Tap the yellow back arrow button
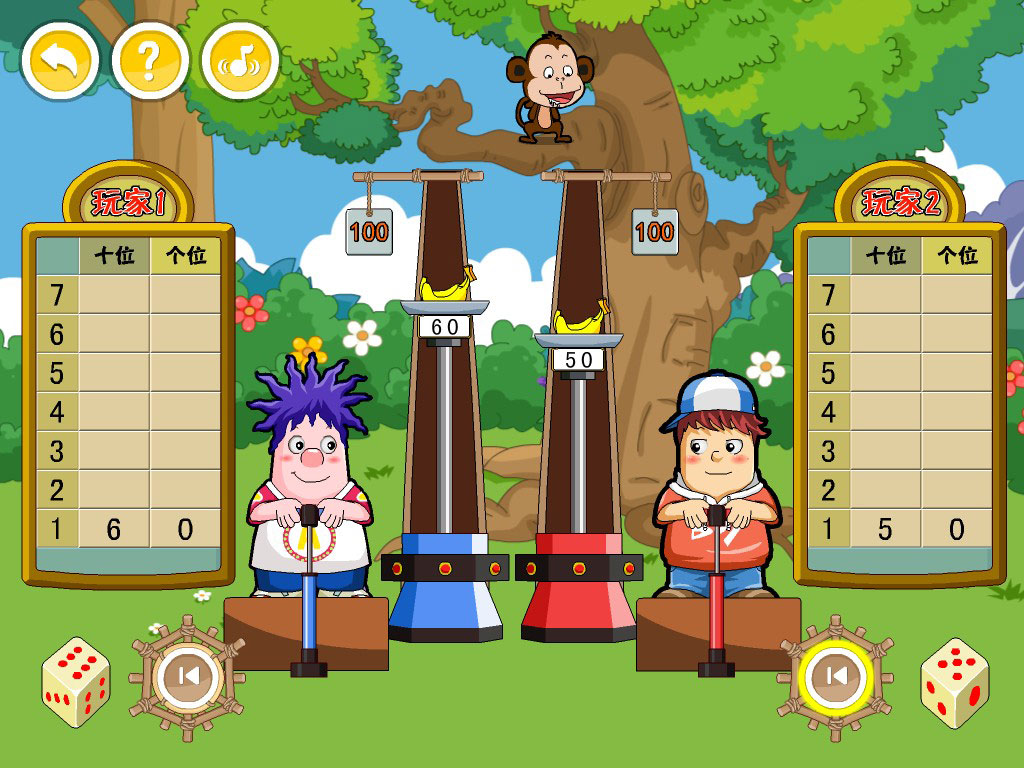The height and width of the screenshot is (768, 1024). (x=60, y=61)
